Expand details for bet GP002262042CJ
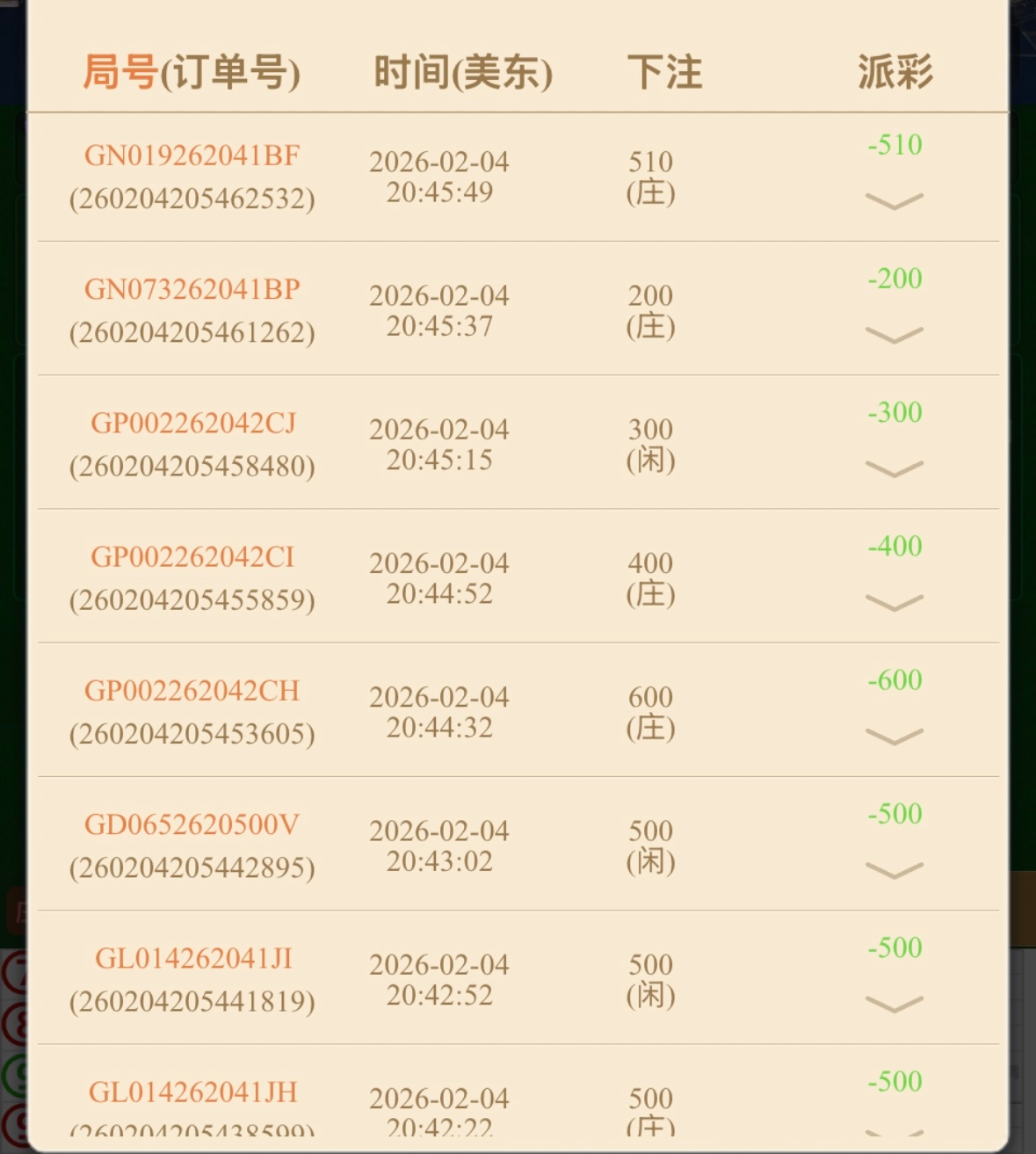The height and width of the screenshot is (1154, 1036). click(894, 469)
